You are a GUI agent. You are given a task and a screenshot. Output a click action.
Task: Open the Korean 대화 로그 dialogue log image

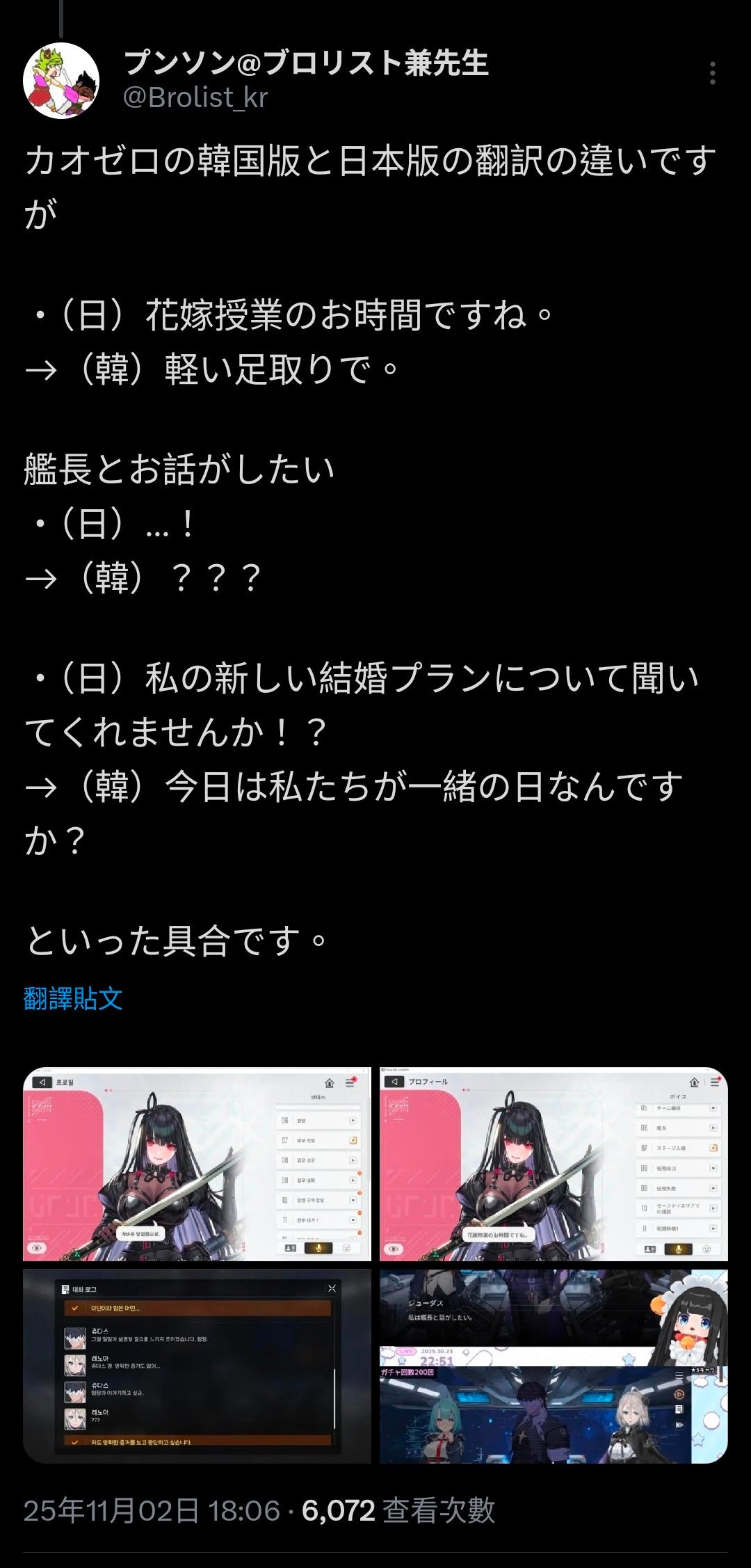[x=197, y=1366]
